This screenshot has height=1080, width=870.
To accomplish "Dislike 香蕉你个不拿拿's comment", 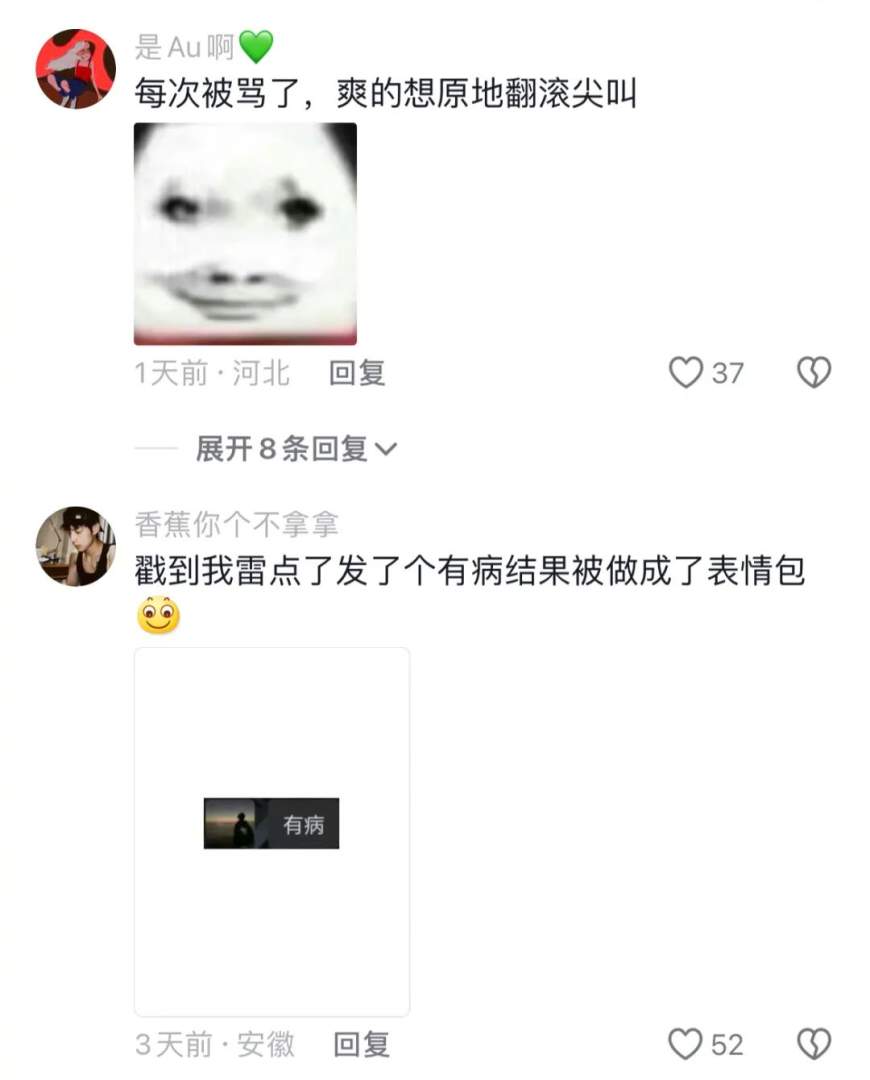I will click(813, 1045).
